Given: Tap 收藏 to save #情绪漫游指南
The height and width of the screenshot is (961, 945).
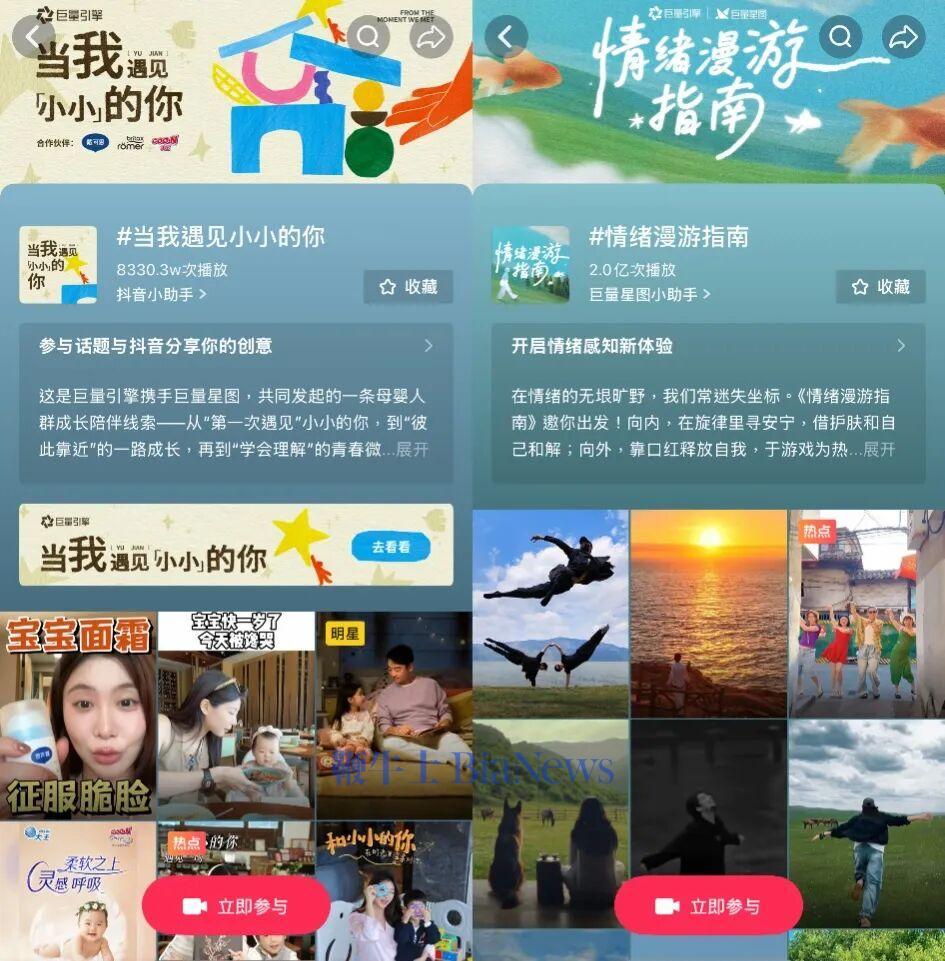Looking at the screenshot, I should coord(880,287).
